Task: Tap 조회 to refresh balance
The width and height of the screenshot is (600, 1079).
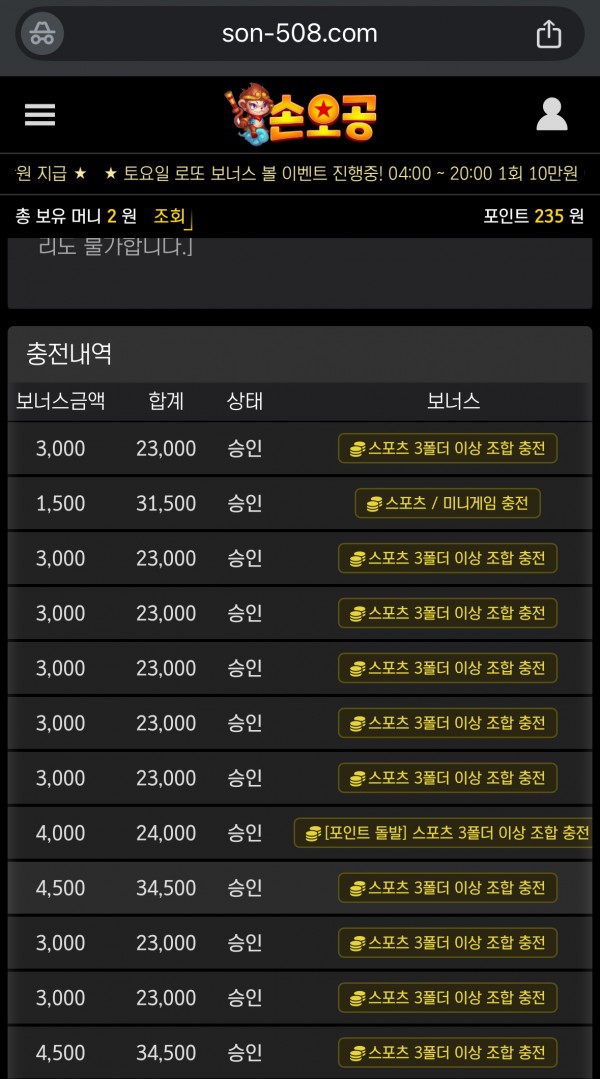Action: (x=169, y=216)
